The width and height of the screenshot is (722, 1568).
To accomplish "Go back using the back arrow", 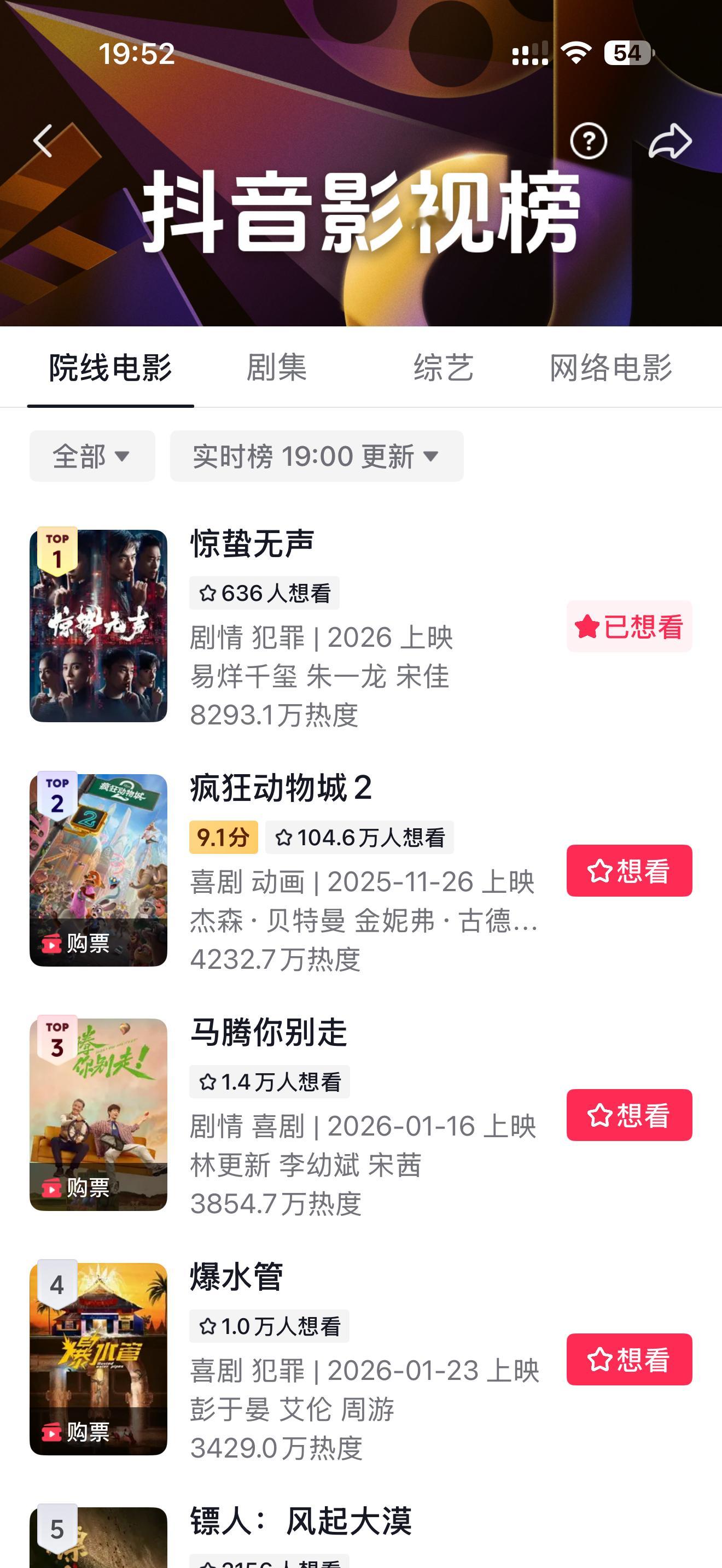I will 42,140.
